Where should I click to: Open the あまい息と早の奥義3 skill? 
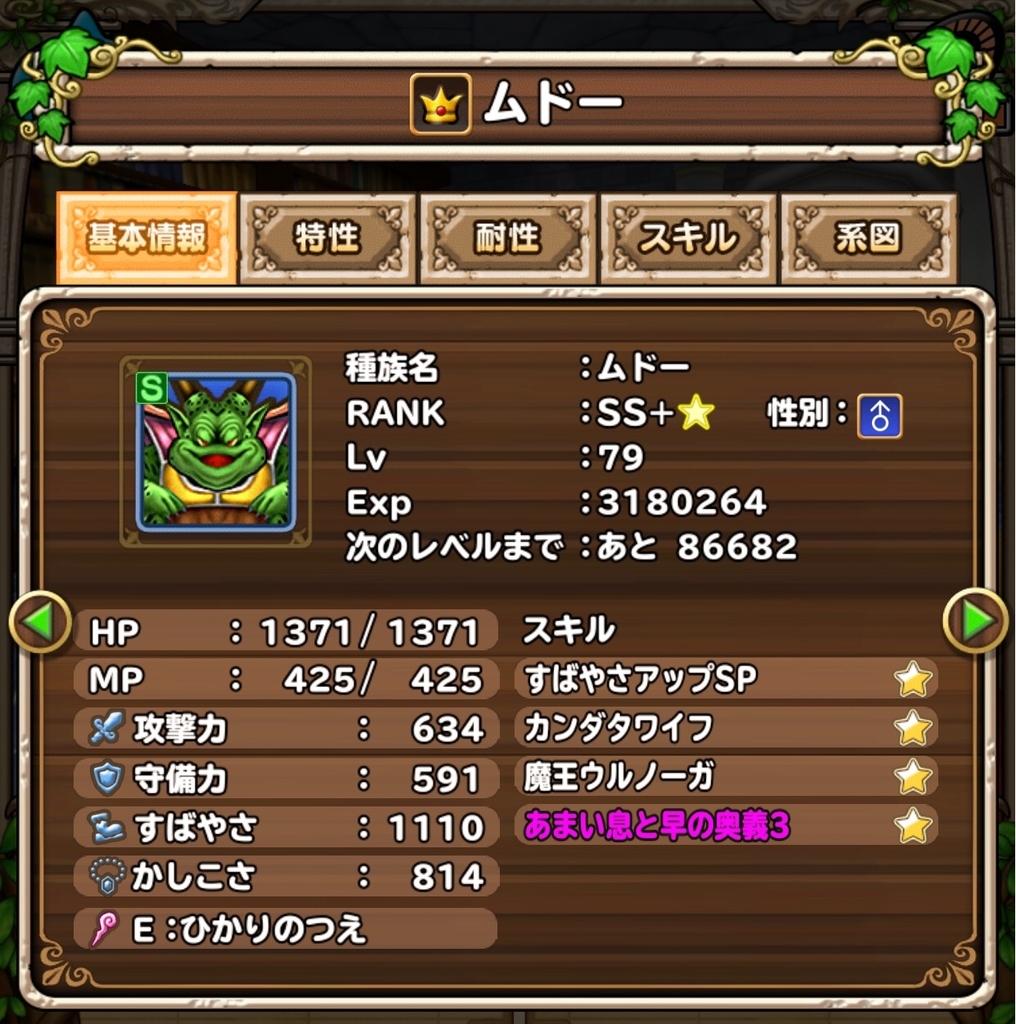click(x=726, y=826)
